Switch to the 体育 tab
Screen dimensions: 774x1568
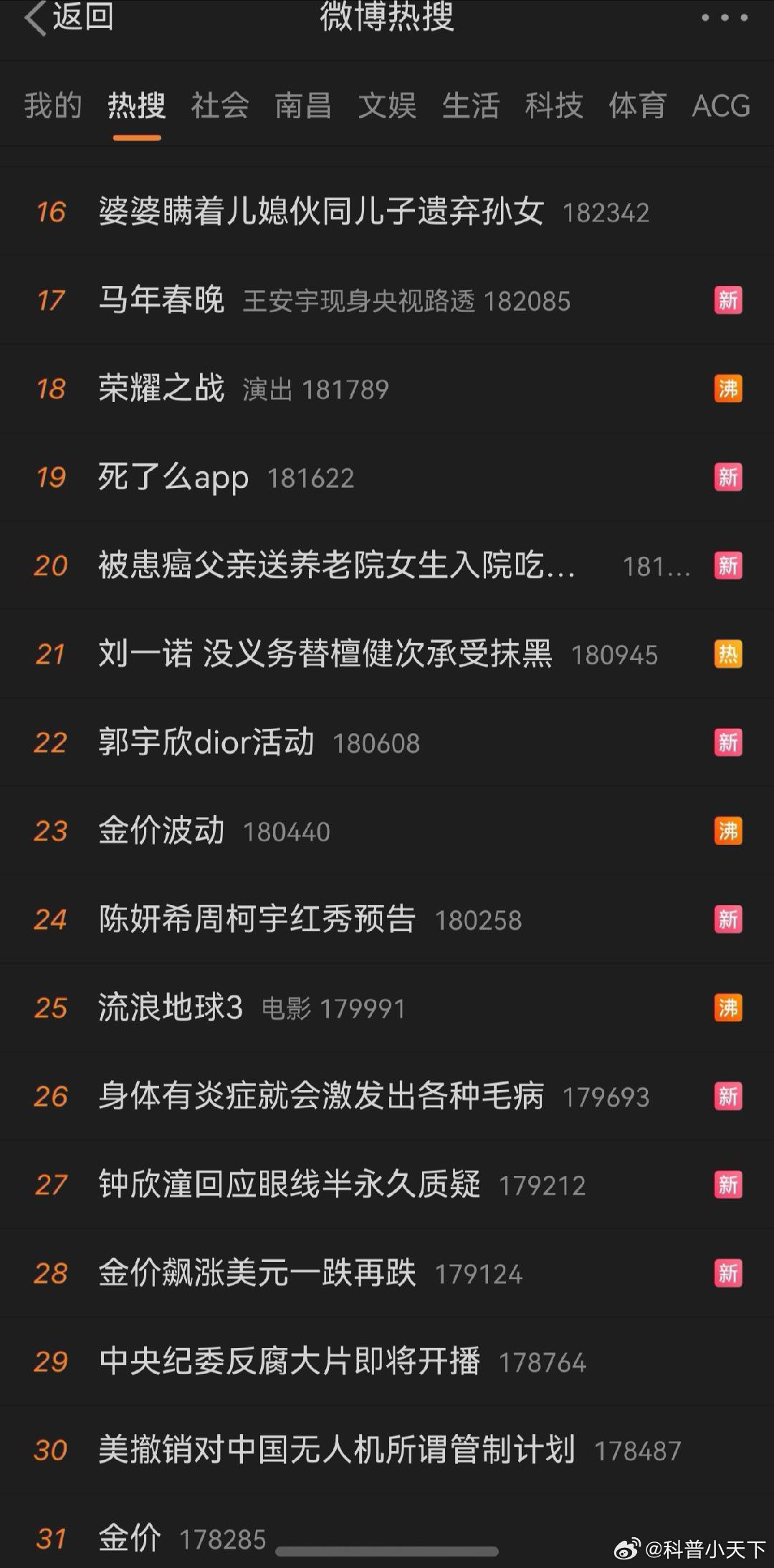click(x=636, y=106)
